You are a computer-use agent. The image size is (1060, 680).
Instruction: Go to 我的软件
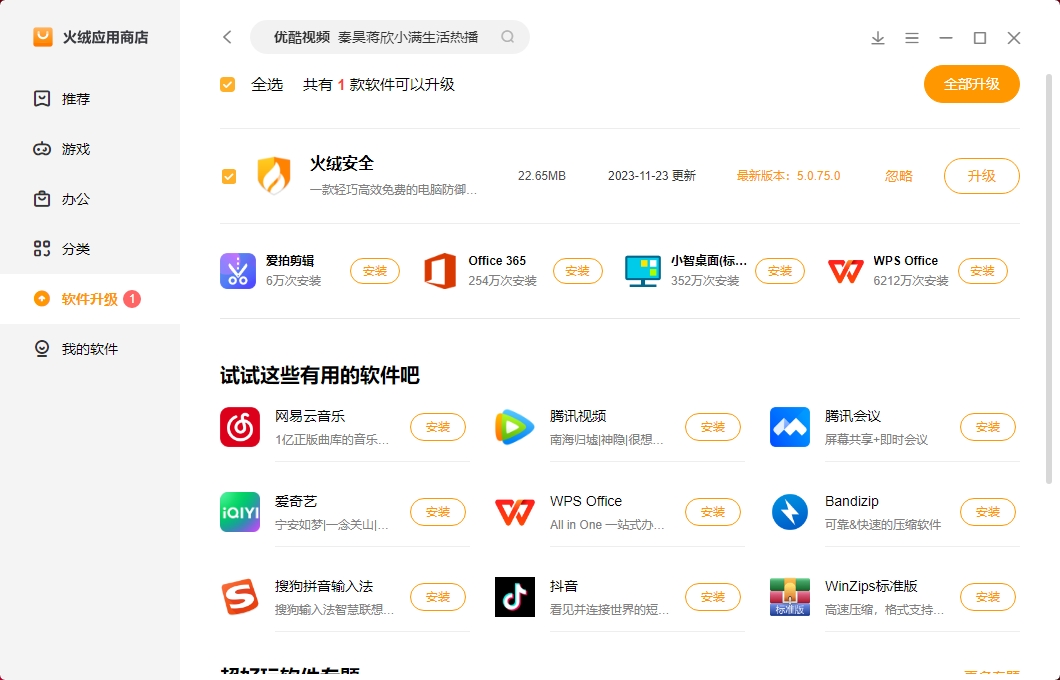(x=89, y=349)
